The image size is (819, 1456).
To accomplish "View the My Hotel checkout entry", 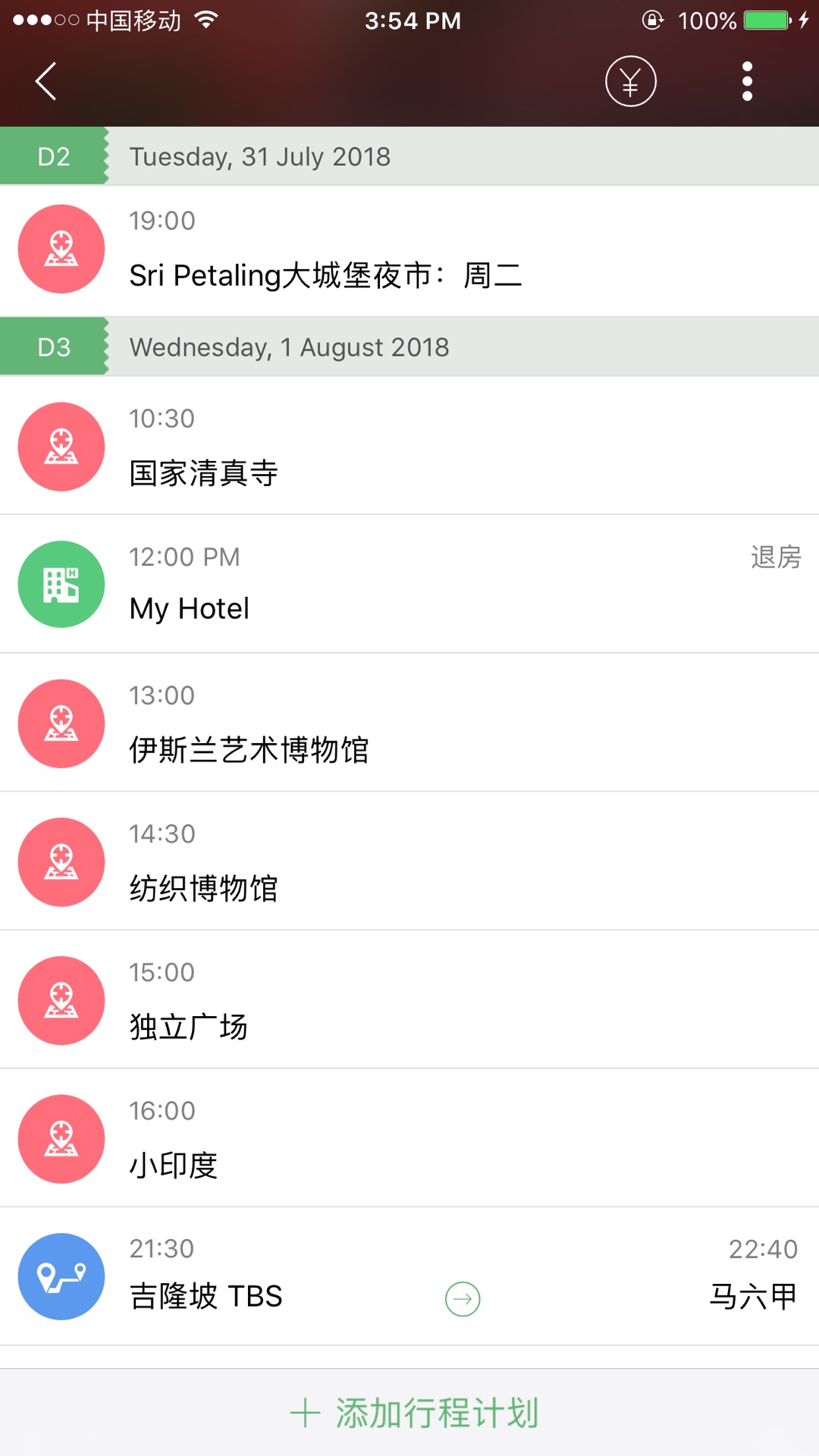I will [409, 584].
